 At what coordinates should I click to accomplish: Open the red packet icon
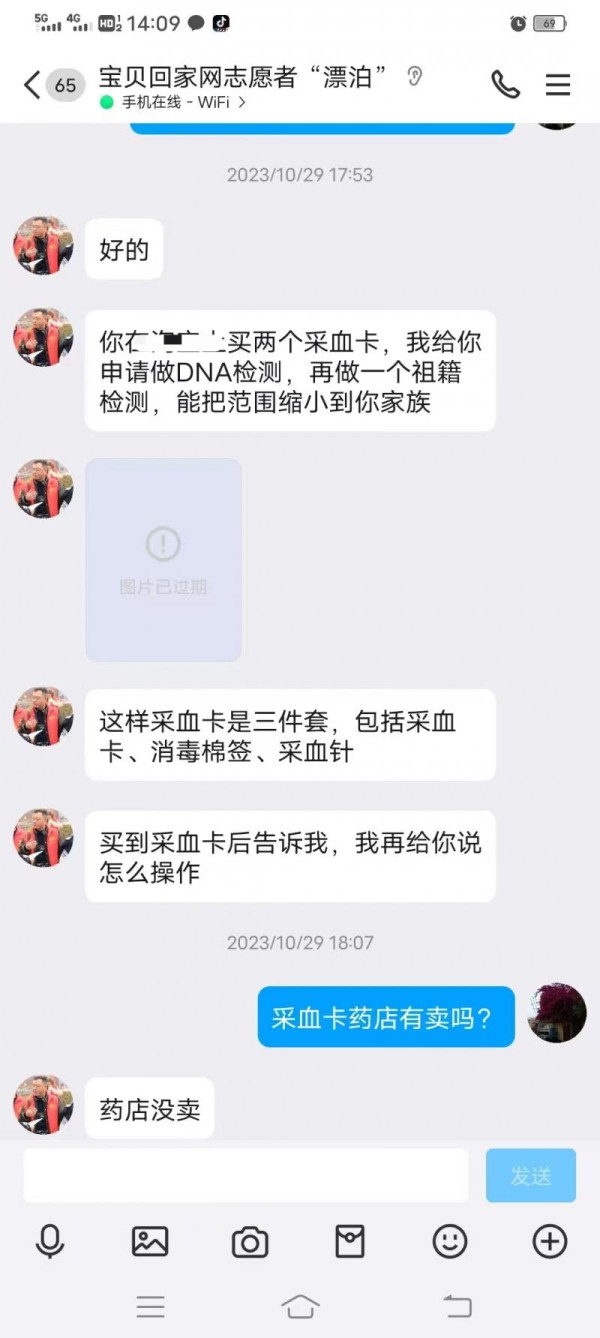coord(350,1242)
